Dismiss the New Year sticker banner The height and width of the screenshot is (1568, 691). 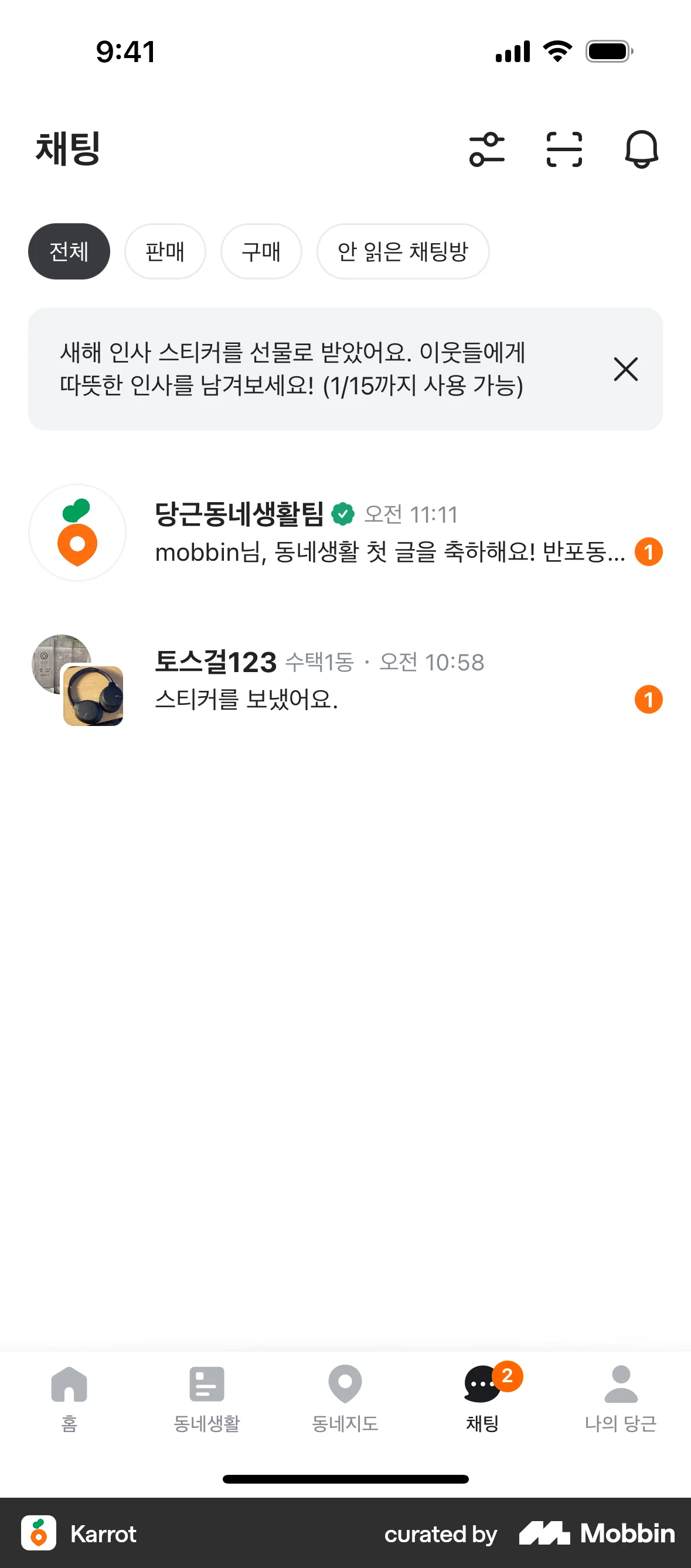pos(626,369)
